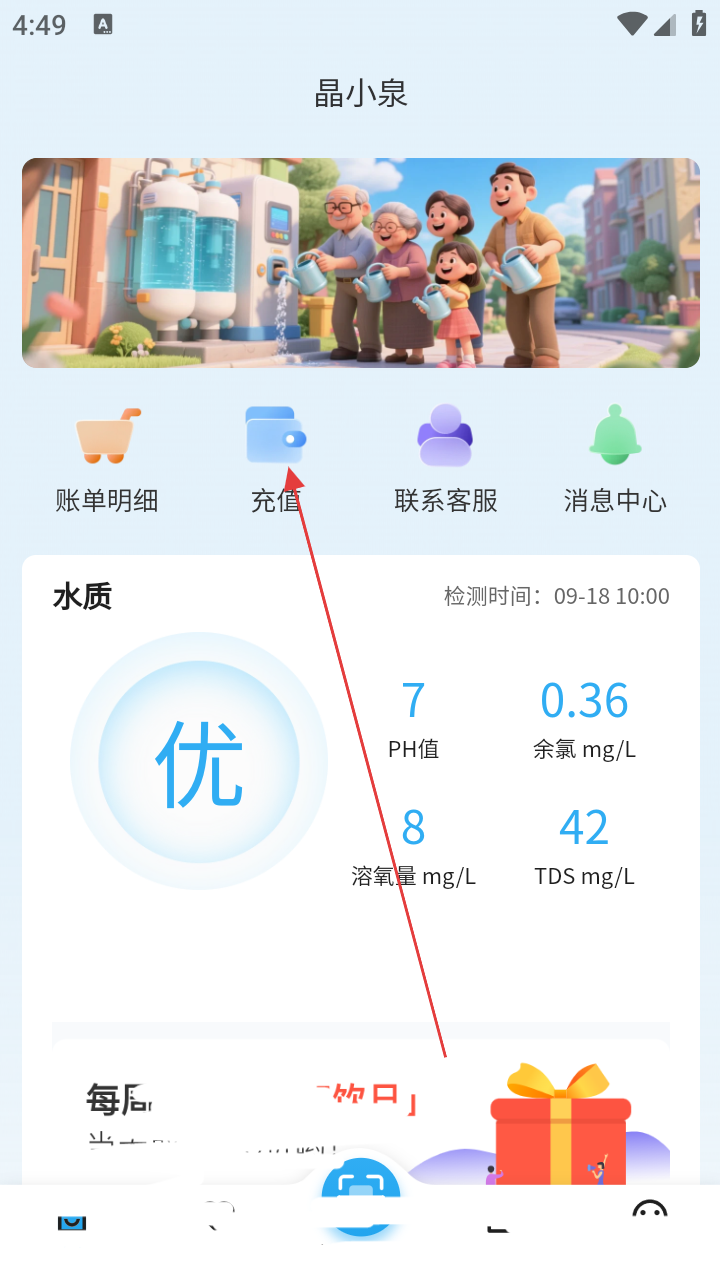Screen dimensions: 720x1280
Task: Open 消息中心 message center
Action: click(x=614, y=458)
